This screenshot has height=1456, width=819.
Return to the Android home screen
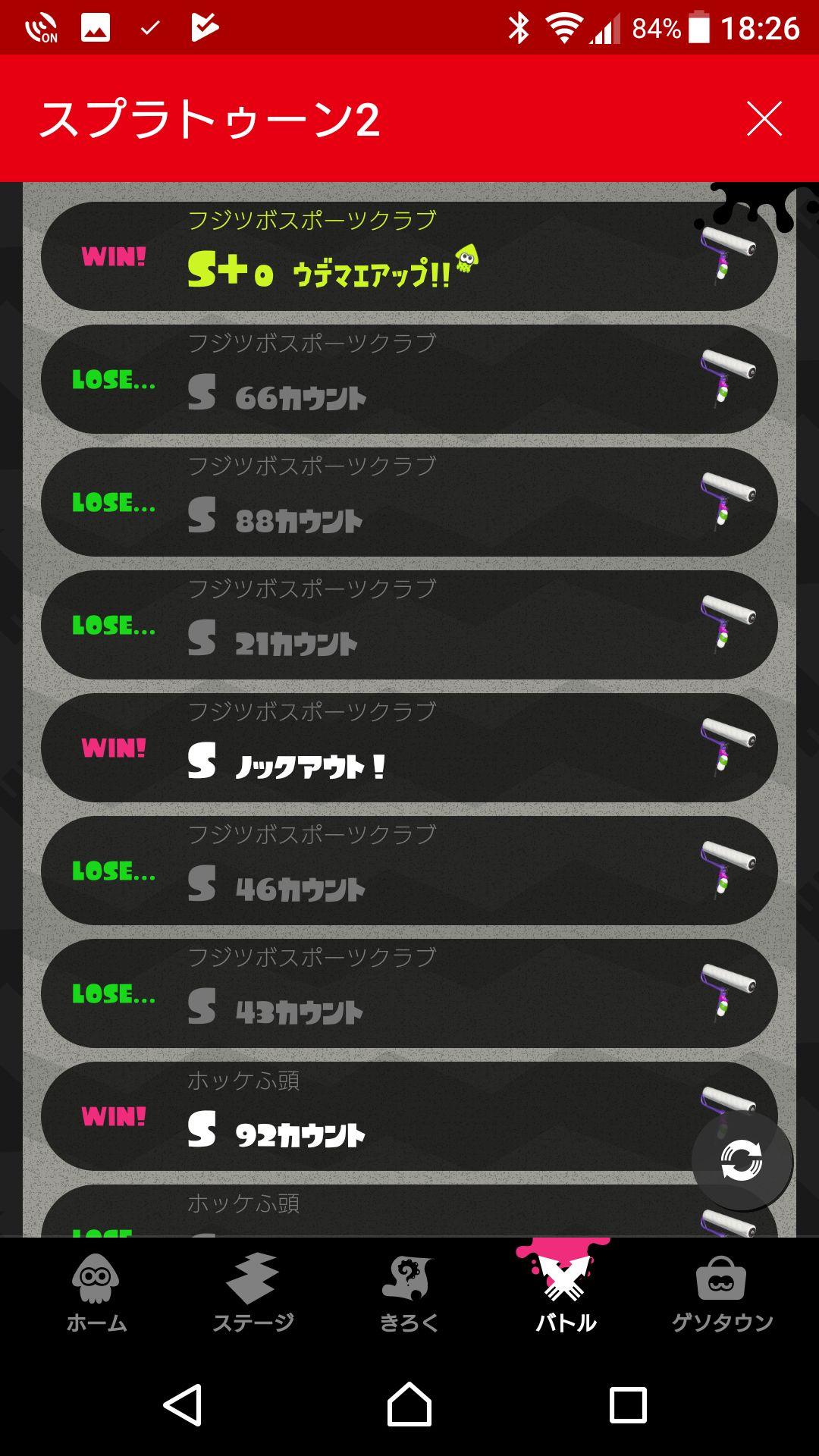tap(409, 1405)
